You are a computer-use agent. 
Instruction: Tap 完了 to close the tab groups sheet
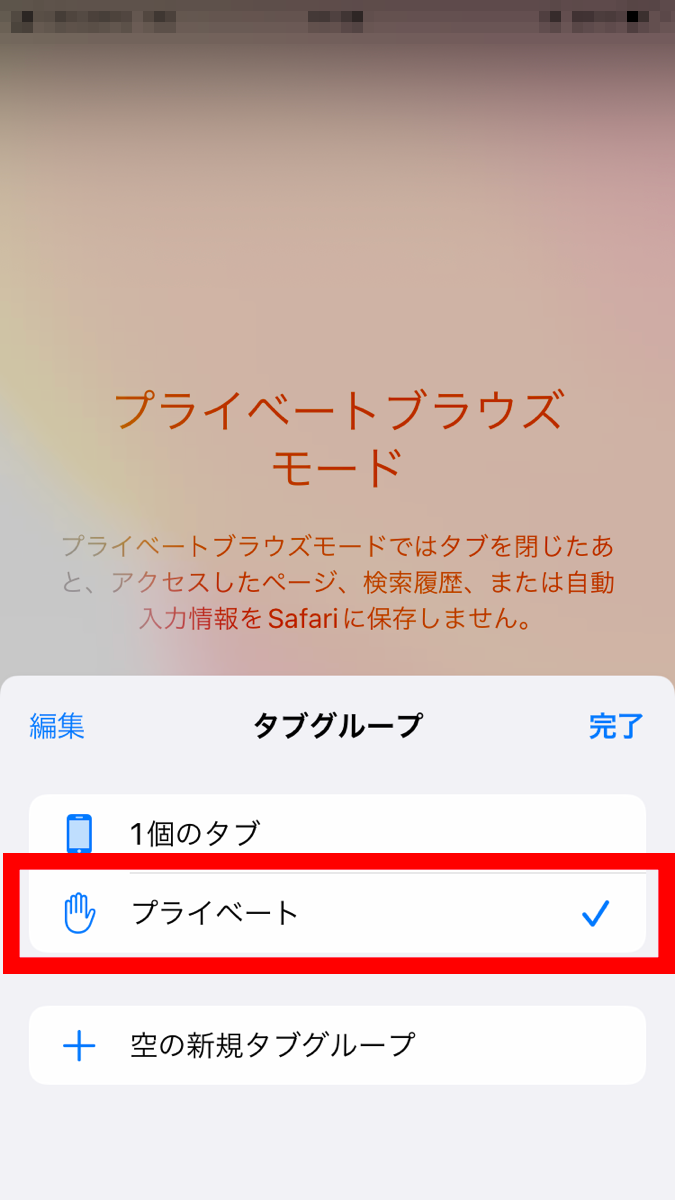pyautogui.click(x=615, y=726)
